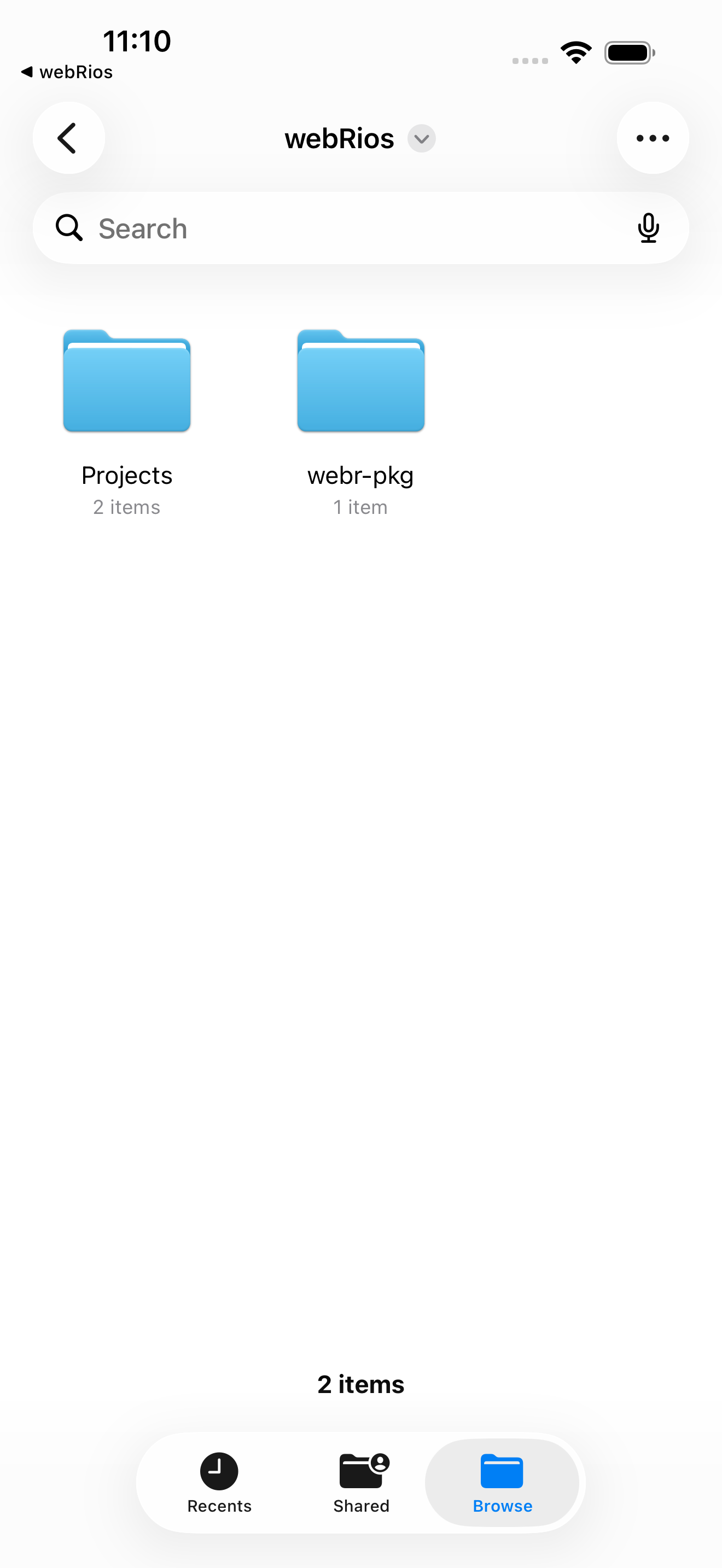
Task: Open the webr-pkg folder icon
Action: click(360, 381)
